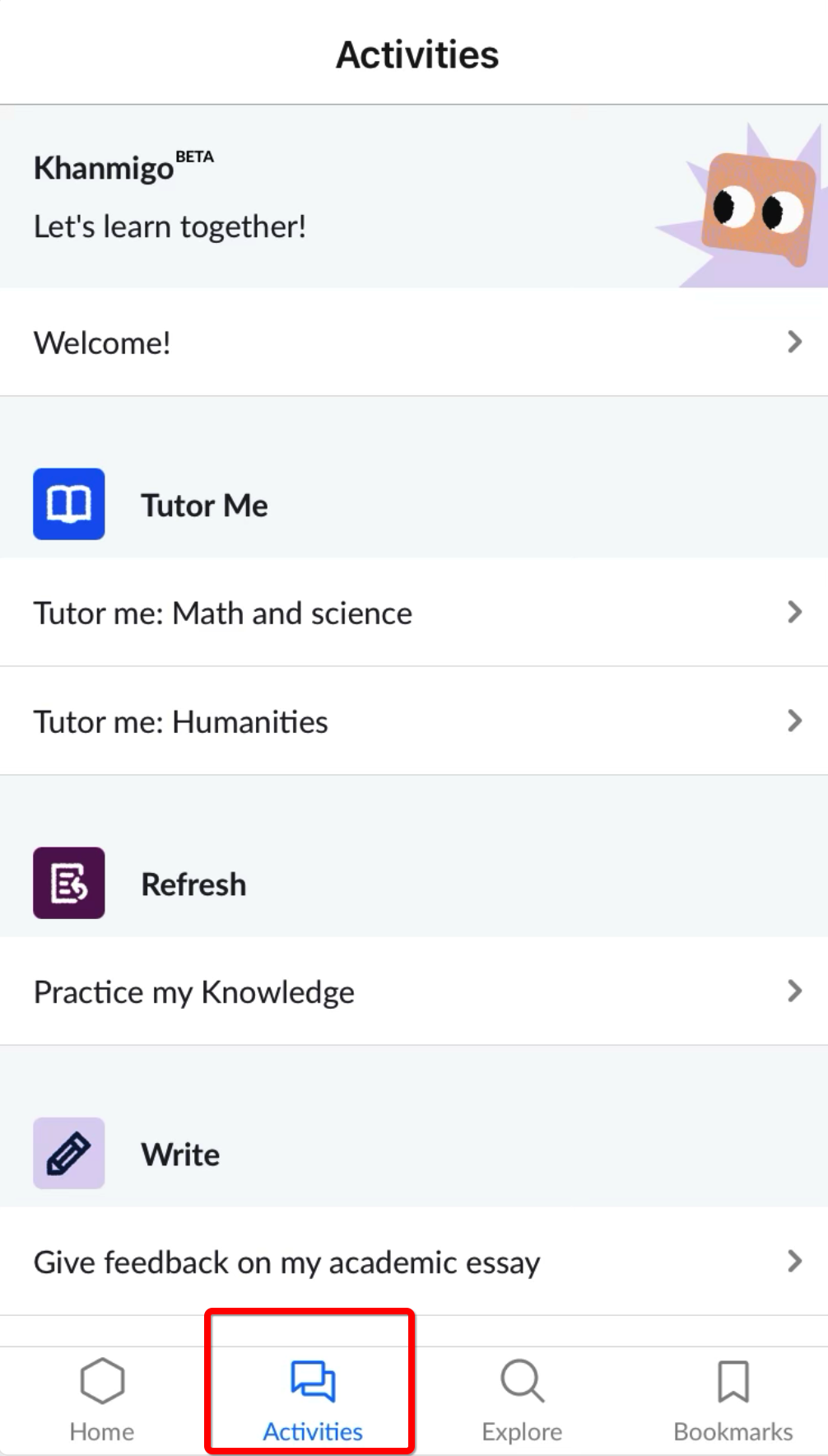Select the Welcome! row
This screenshot has height=1456, width=828.
[x=101, y=342]
